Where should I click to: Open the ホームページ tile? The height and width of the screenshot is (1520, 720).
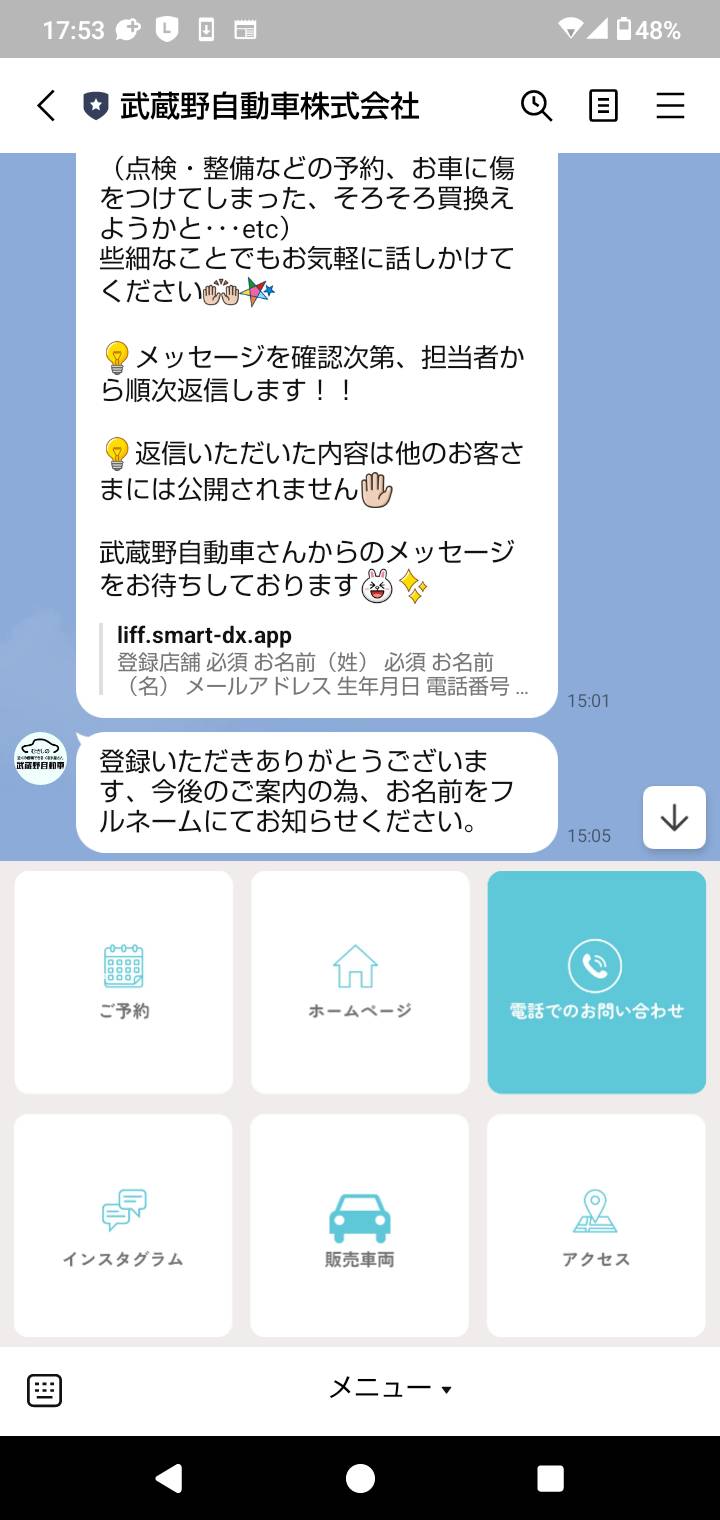coord(360,982)
